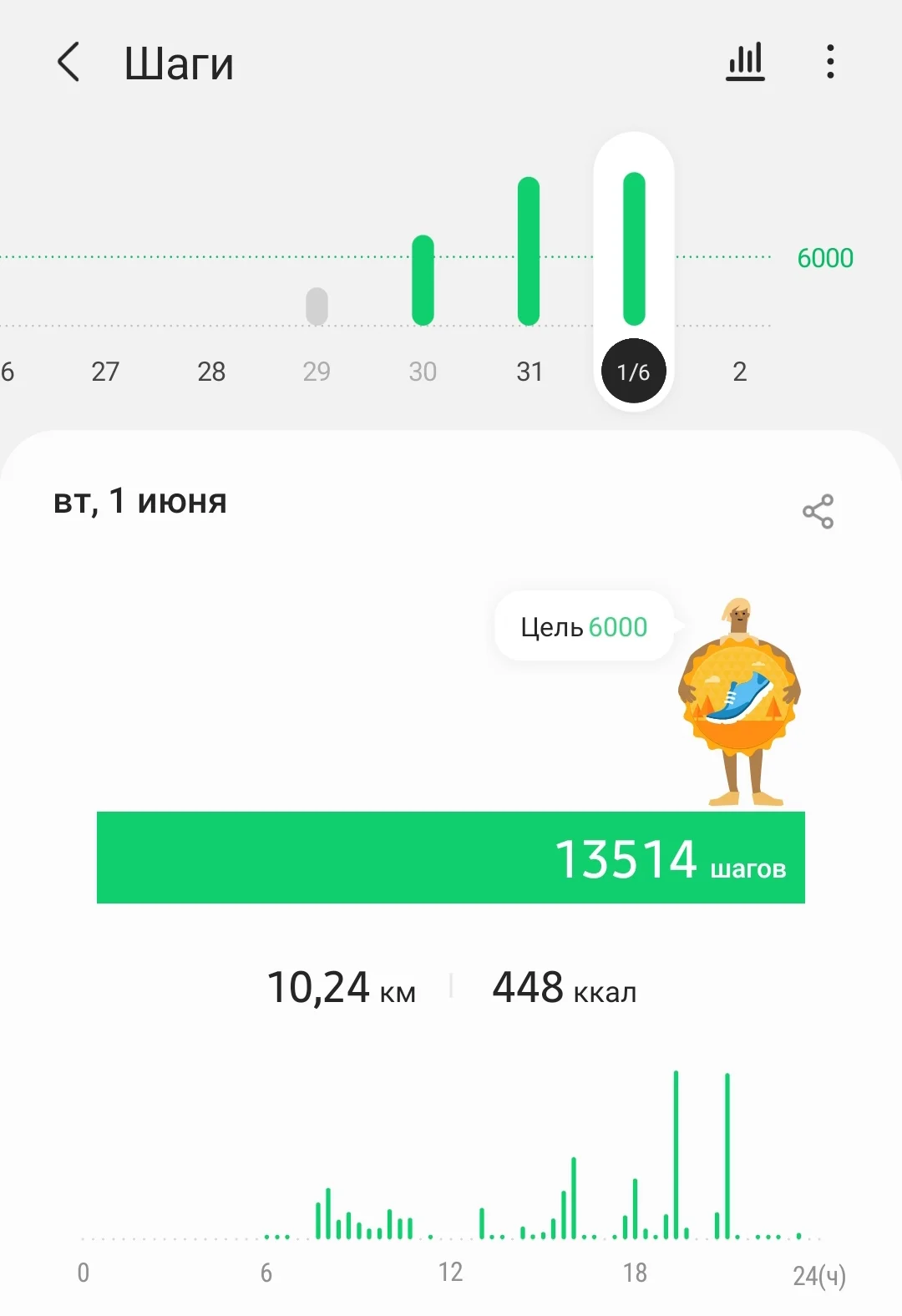Select day 30 in the chart

point(423,370)
